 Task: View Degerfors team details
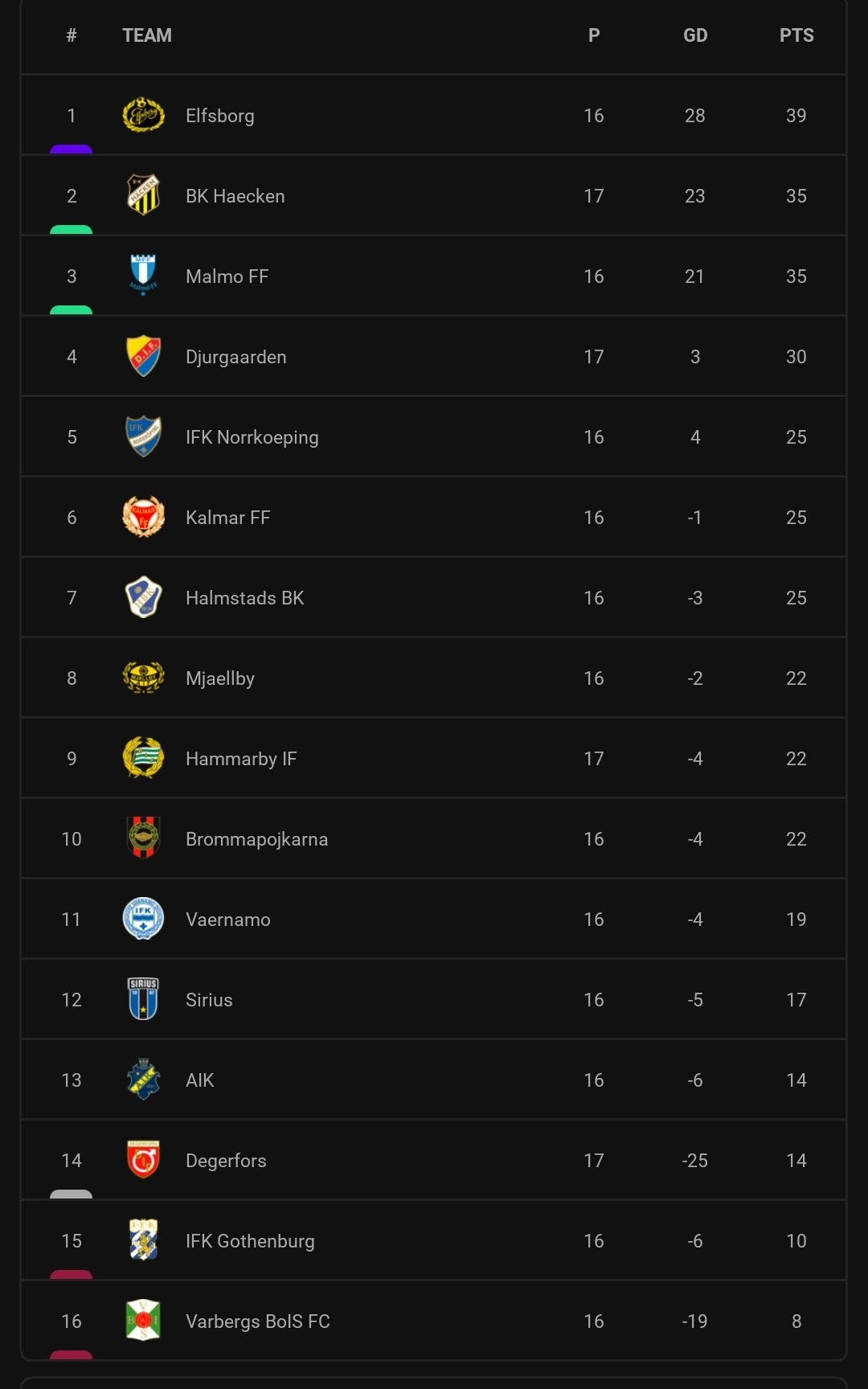click(x=433, y=1160)
